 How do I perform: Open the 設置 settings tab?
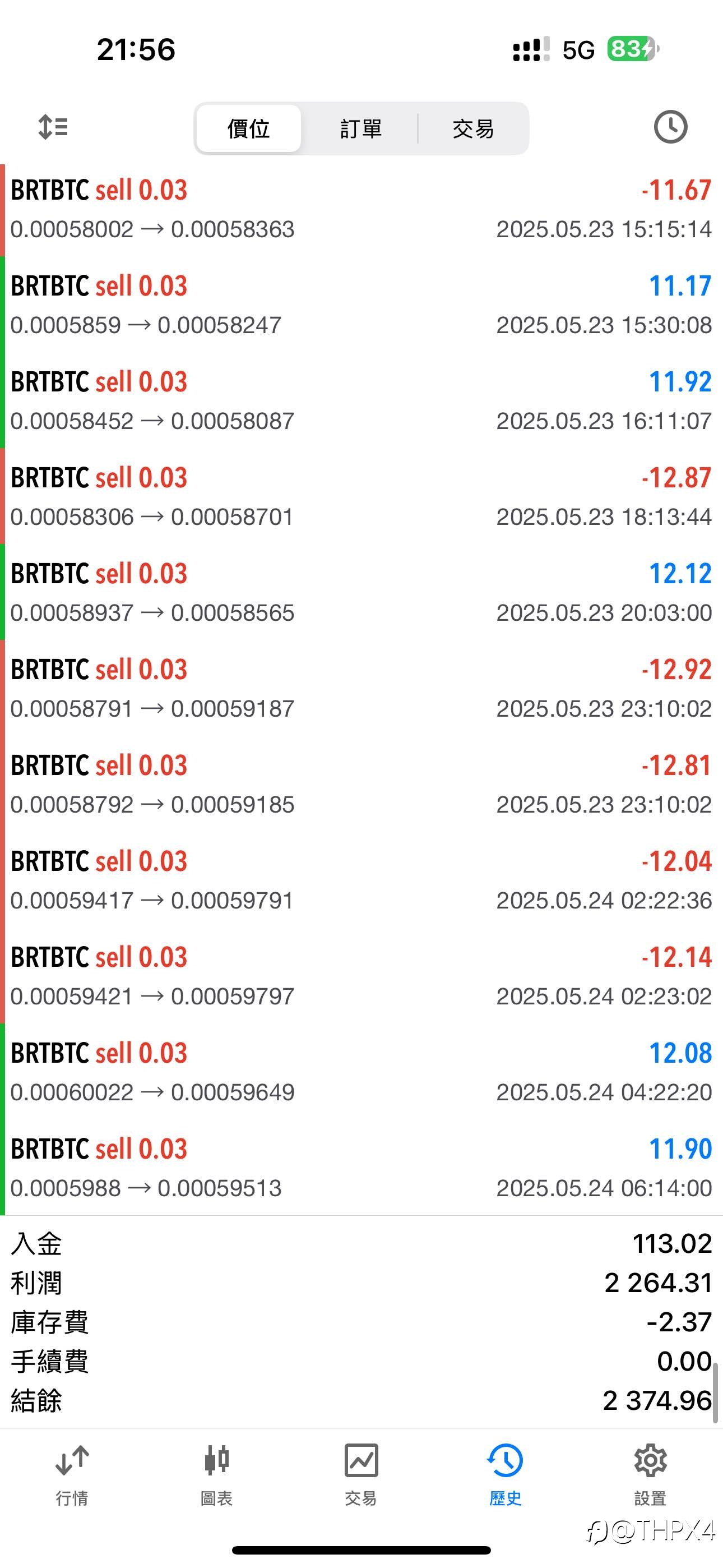pos(651,1474)
